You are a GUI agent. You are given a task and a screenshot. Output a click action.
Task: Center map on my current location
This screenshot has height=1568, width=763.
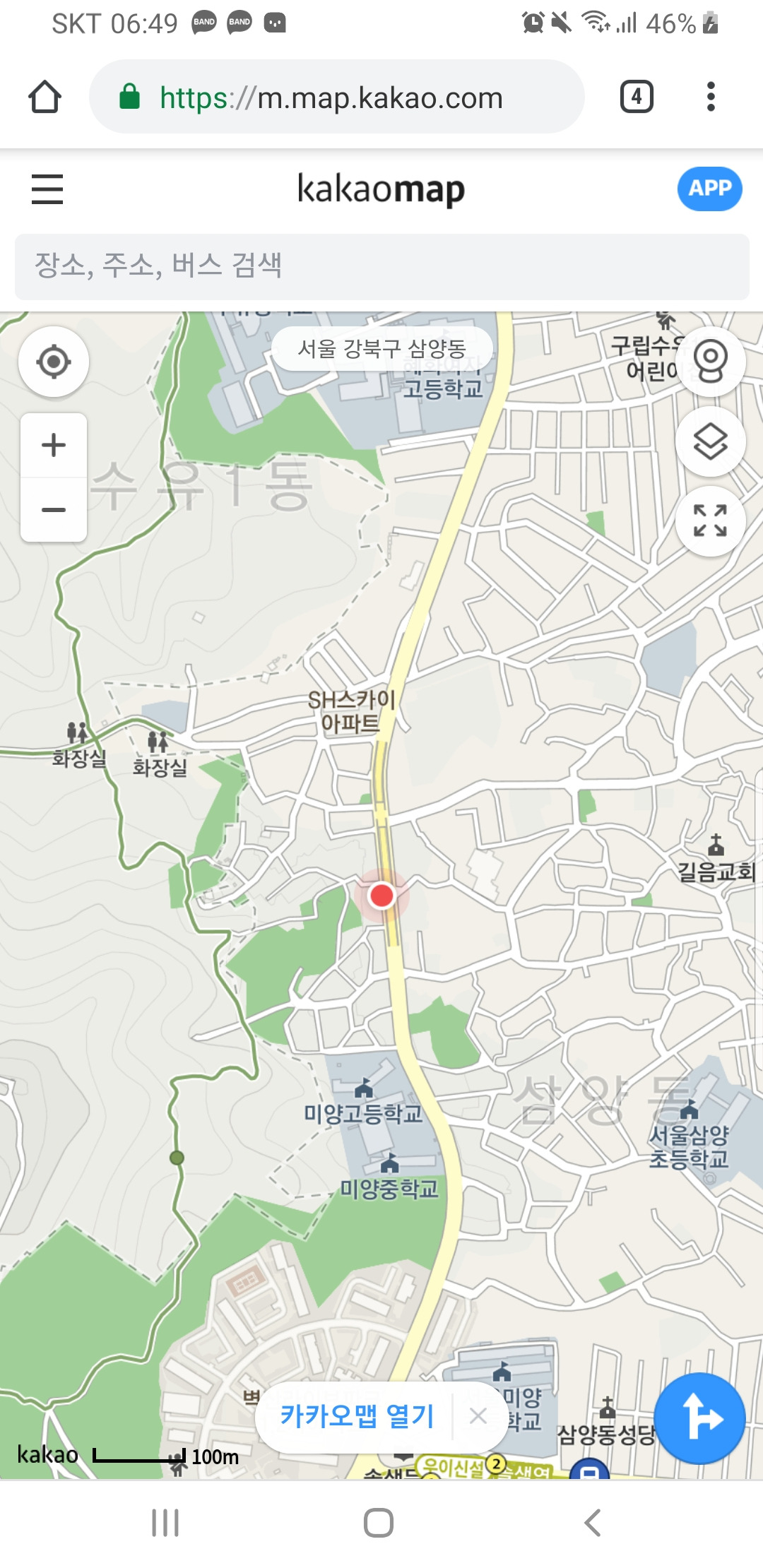54,362
